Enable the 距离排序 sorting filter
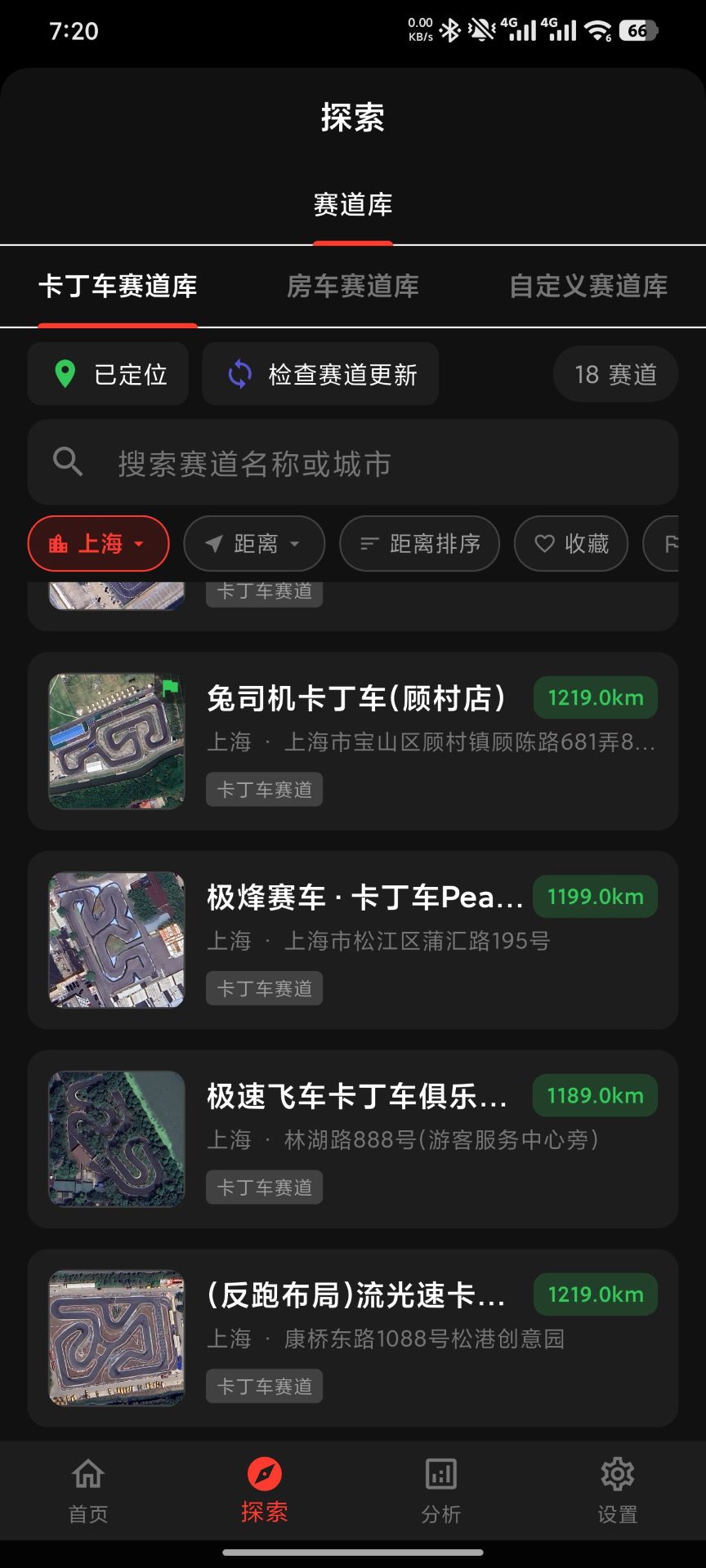Screen dimensions: 706x1568 pos(419,543)
